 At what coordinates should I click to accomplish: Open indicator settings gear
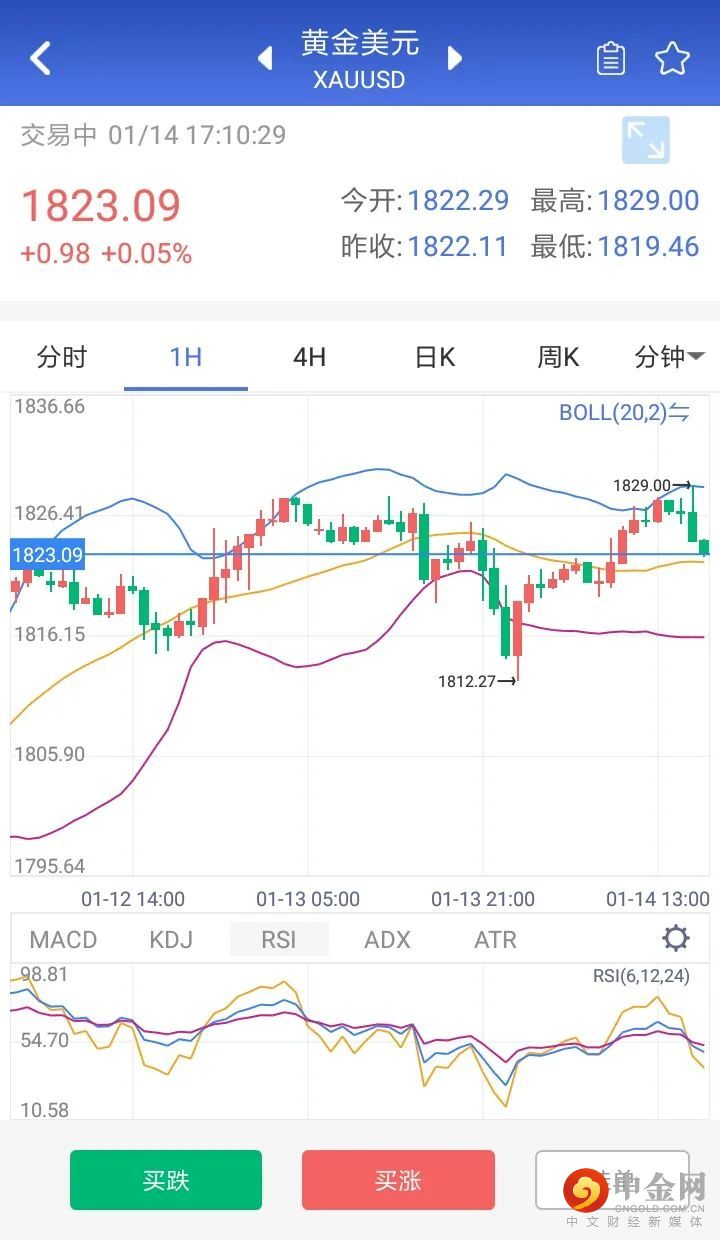676,939
